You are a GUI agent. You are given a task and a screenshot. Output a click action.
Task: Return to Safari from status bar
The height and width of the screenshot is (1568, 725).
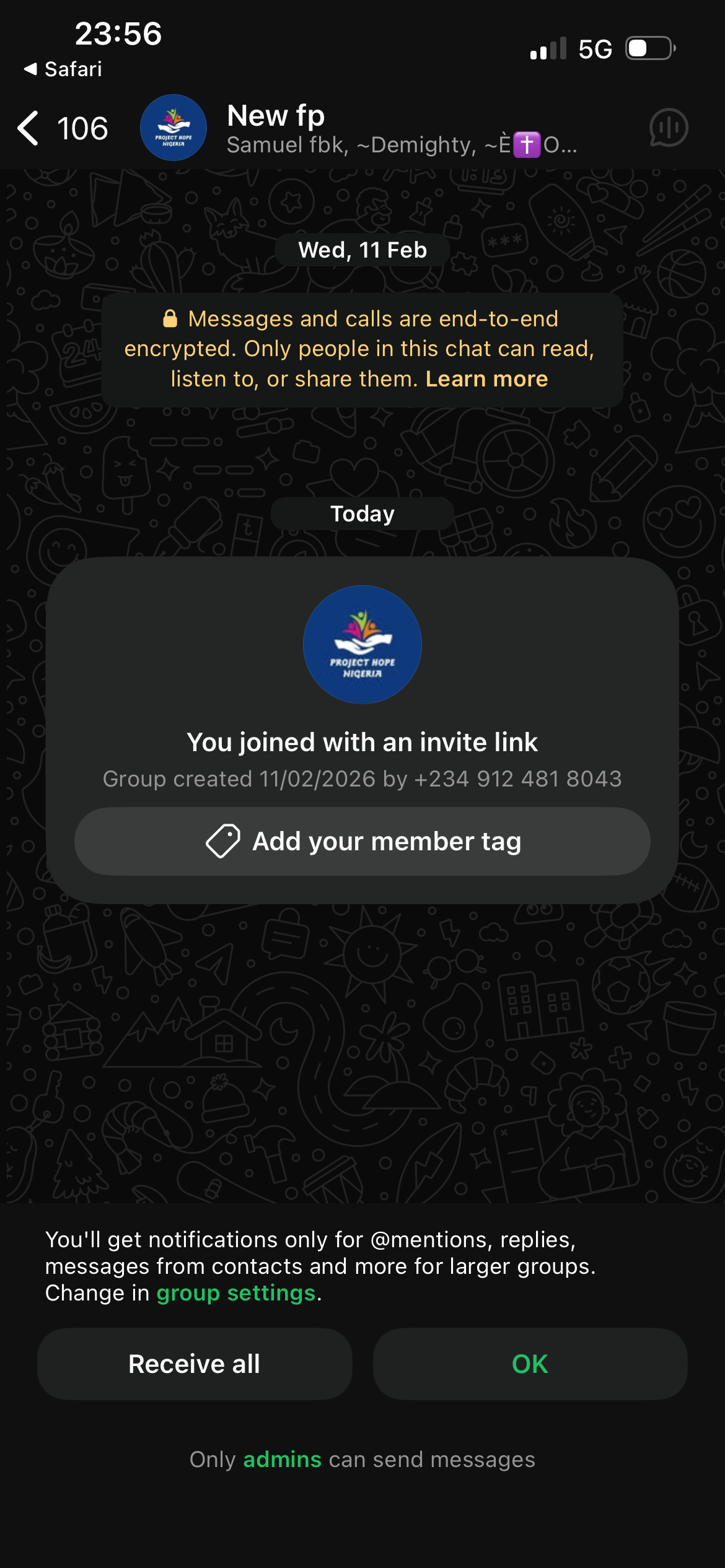[x=63, y=69]
